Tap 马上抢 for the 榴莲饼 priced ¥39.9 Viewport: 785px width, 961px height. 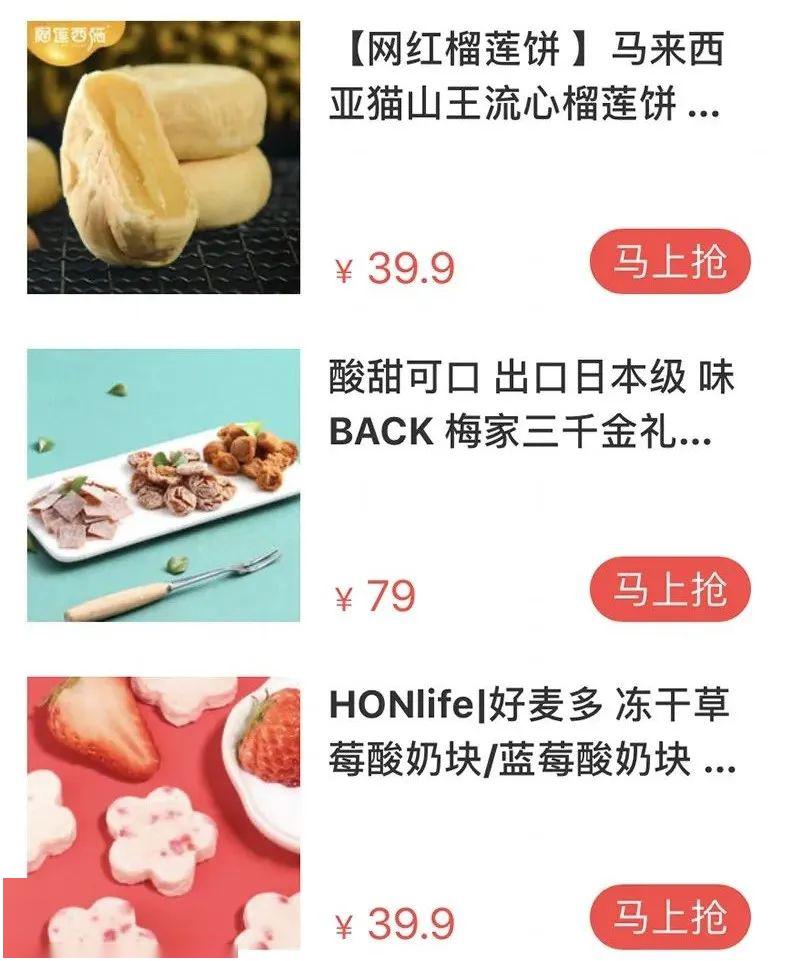[669, 262]
